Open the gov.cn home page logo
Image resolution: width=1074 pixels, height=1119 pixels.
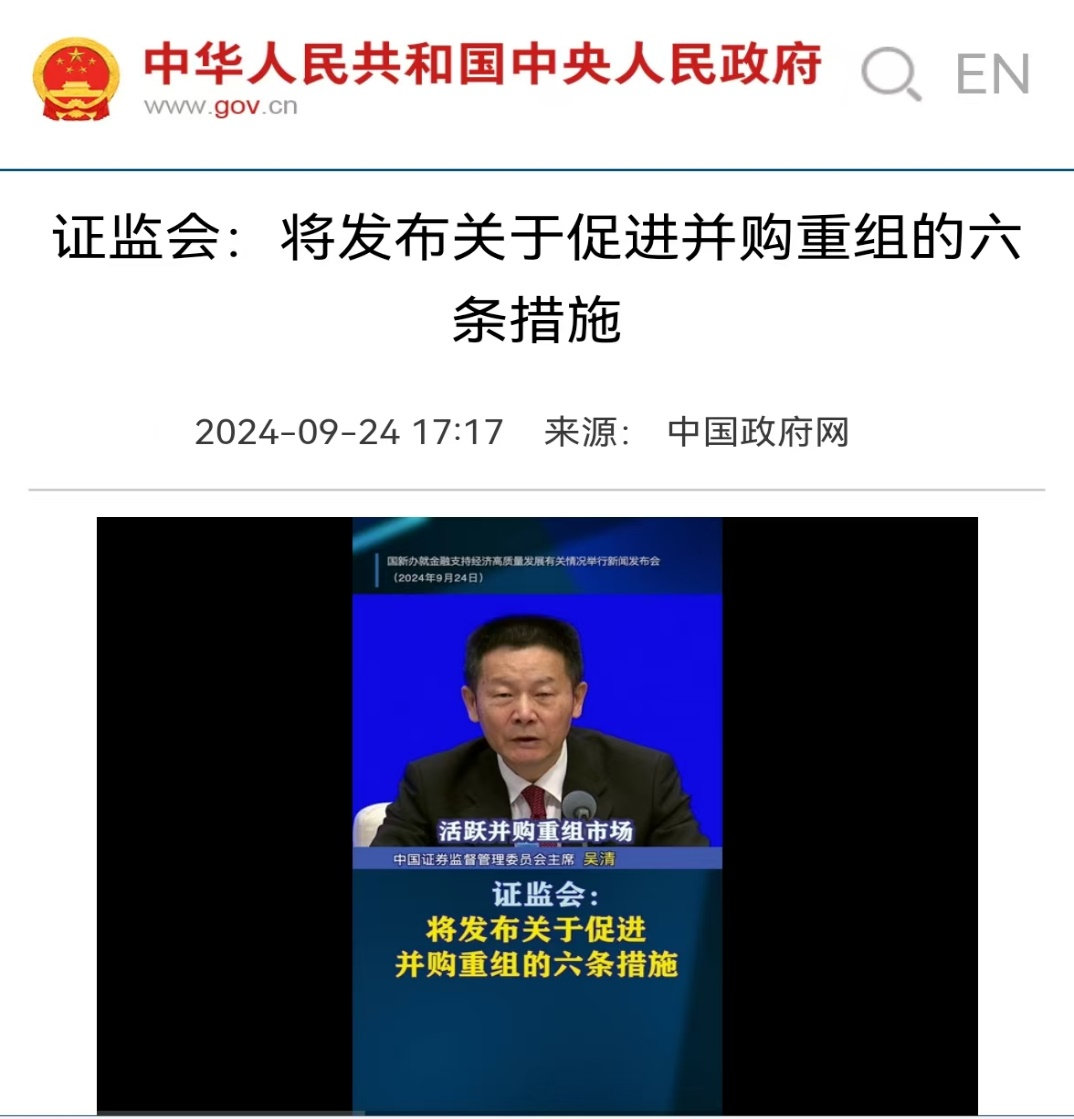(76, 78)
